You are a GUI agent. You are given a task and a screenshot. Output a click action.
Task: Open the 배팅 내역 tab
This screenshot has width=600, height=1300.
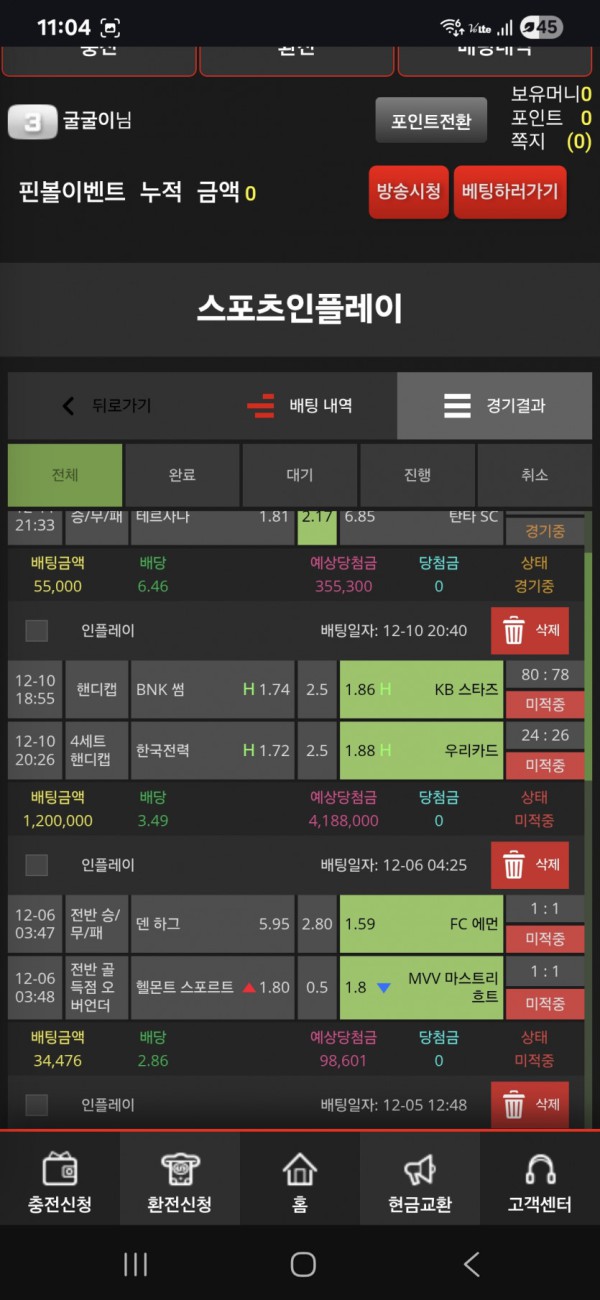tap(300, 406)
